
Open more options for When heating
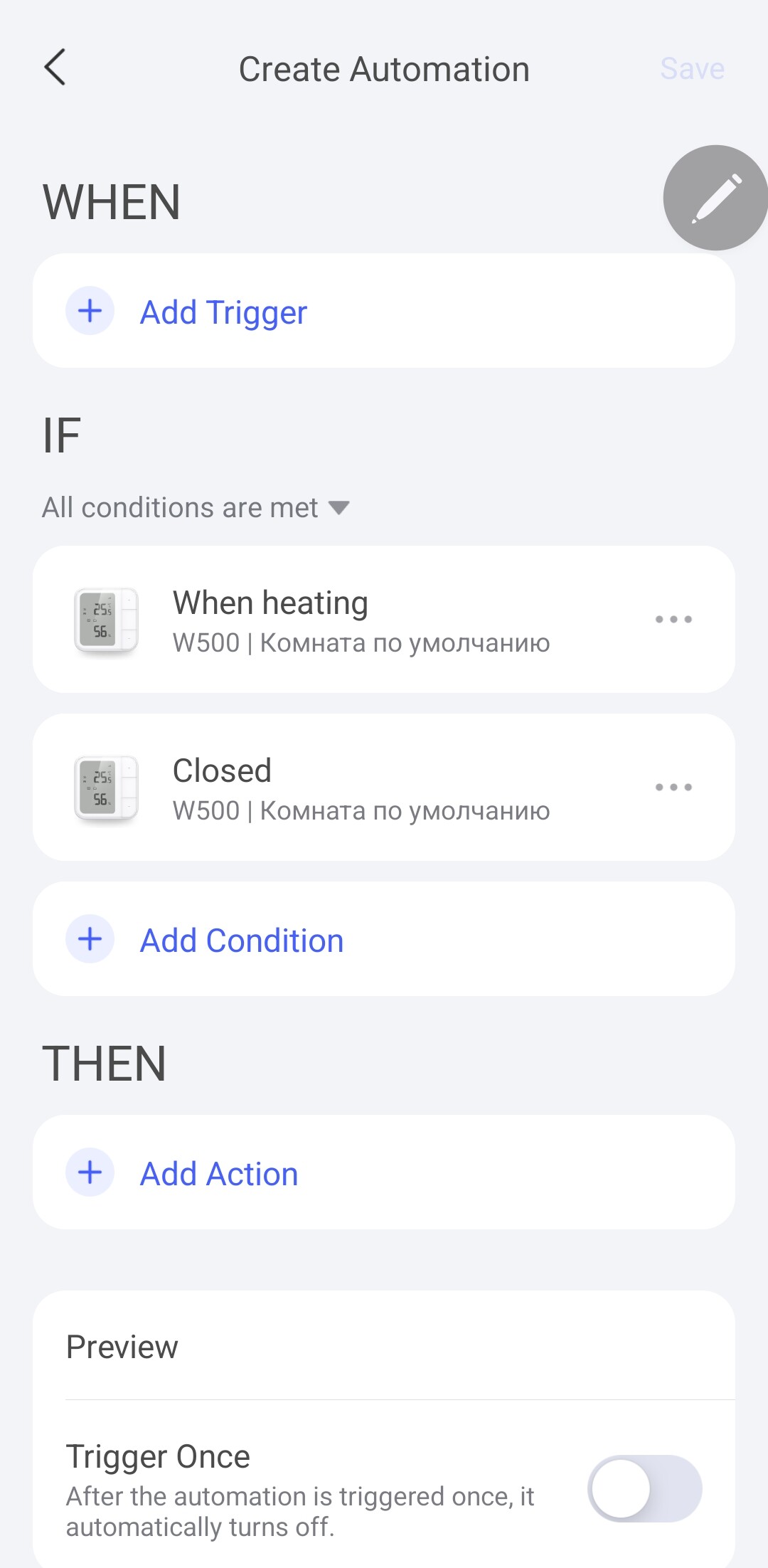[673, 619]
